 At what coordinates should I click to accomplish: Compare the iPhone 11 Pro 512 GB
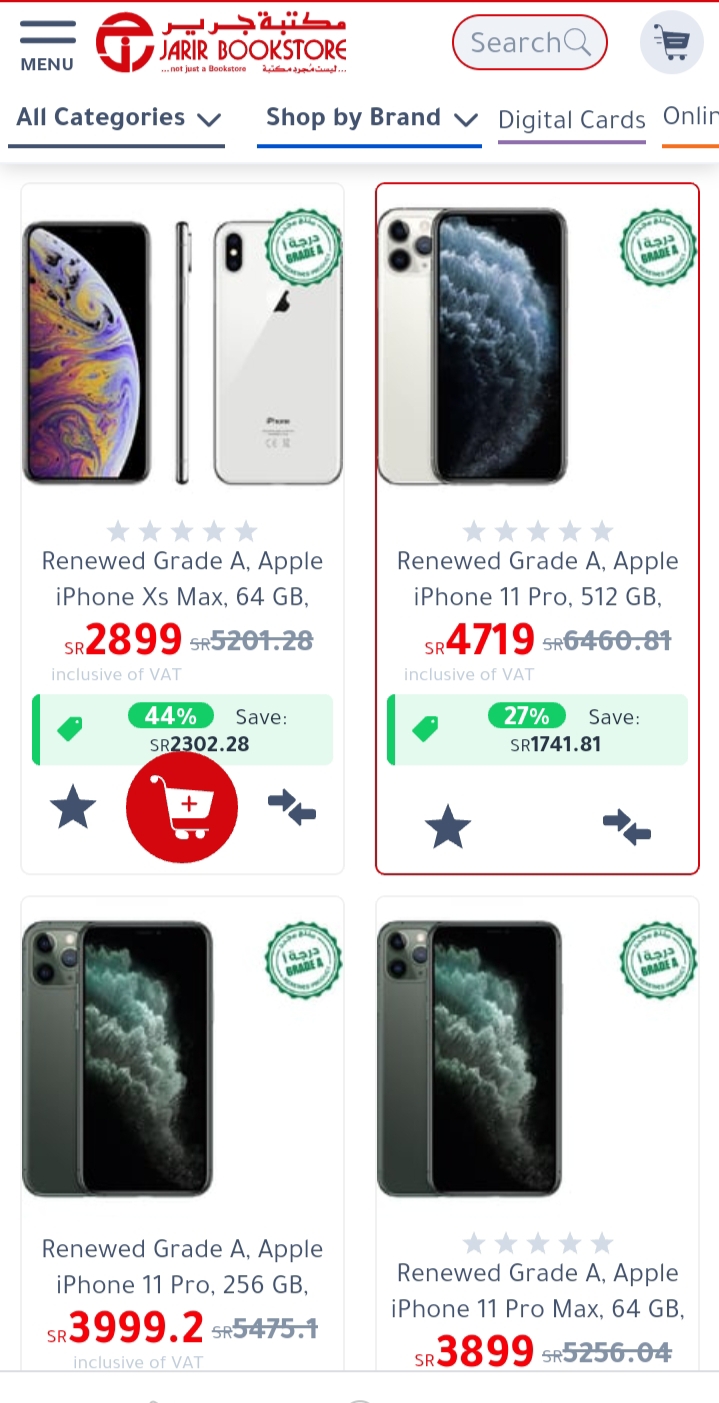click(627, 827)
